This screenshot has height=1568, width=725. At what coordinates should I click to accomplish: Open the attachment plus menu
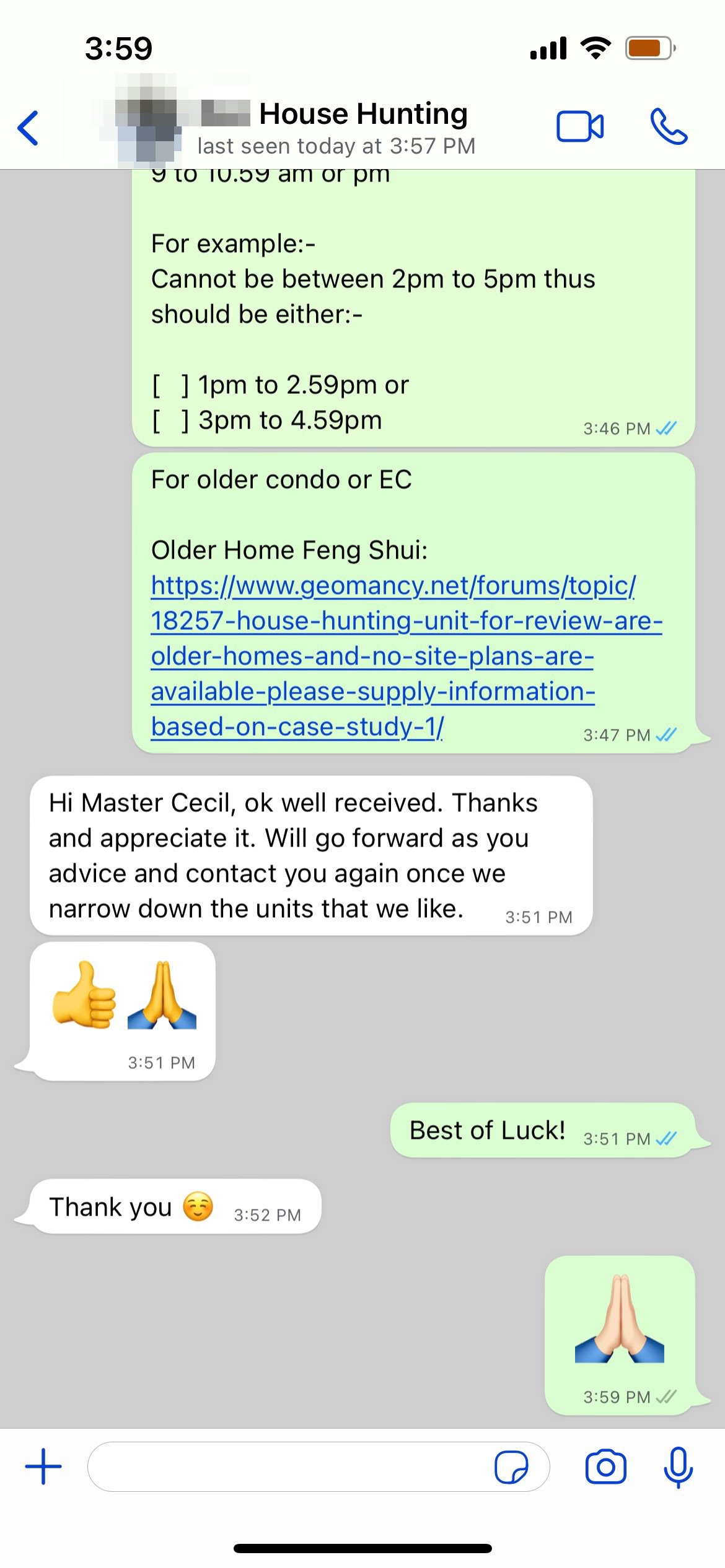pyautogui.click(x=43, y=1466)
